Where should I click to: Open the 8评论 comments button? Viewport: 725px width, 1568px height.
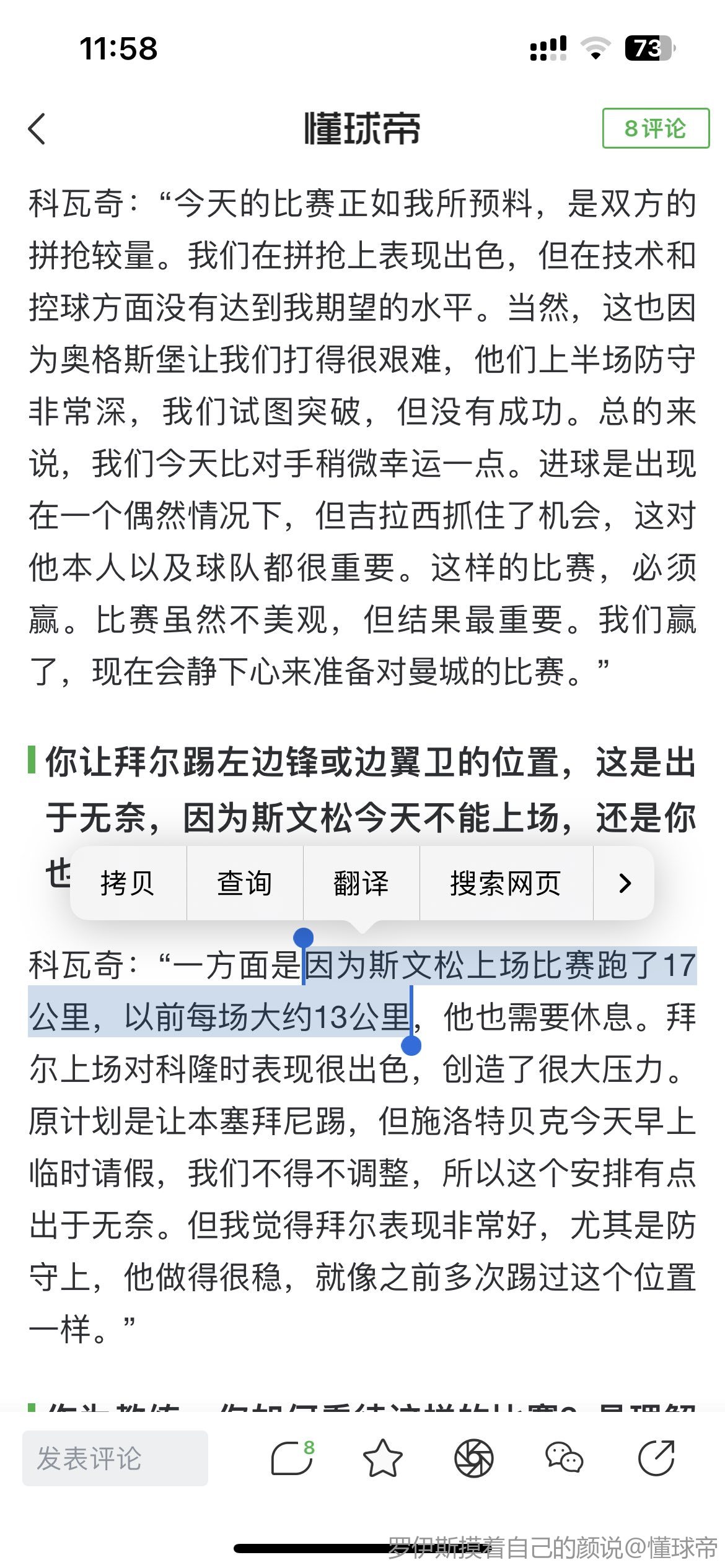(x=656, y=128)
